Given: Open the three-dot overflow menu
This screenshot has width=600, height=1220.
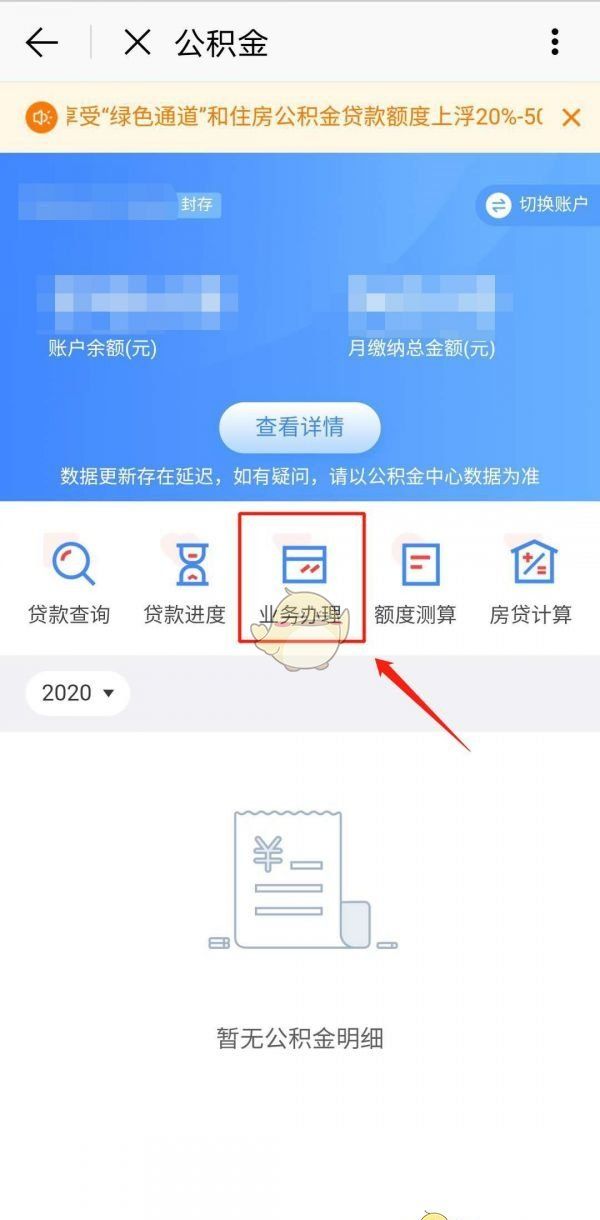Looking at the screenshot, I should 555,42.
